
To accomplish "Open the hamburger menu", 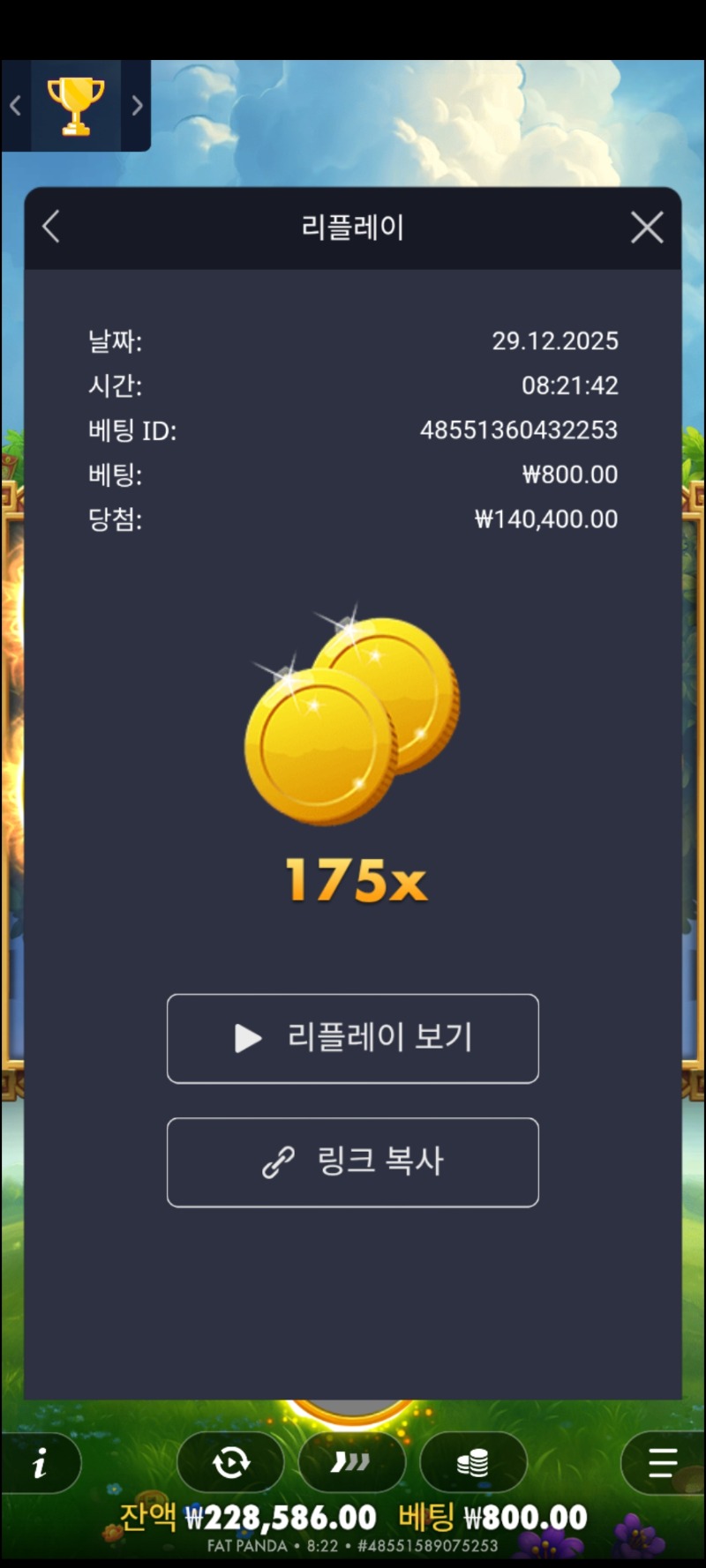I will click(662, 1463).
